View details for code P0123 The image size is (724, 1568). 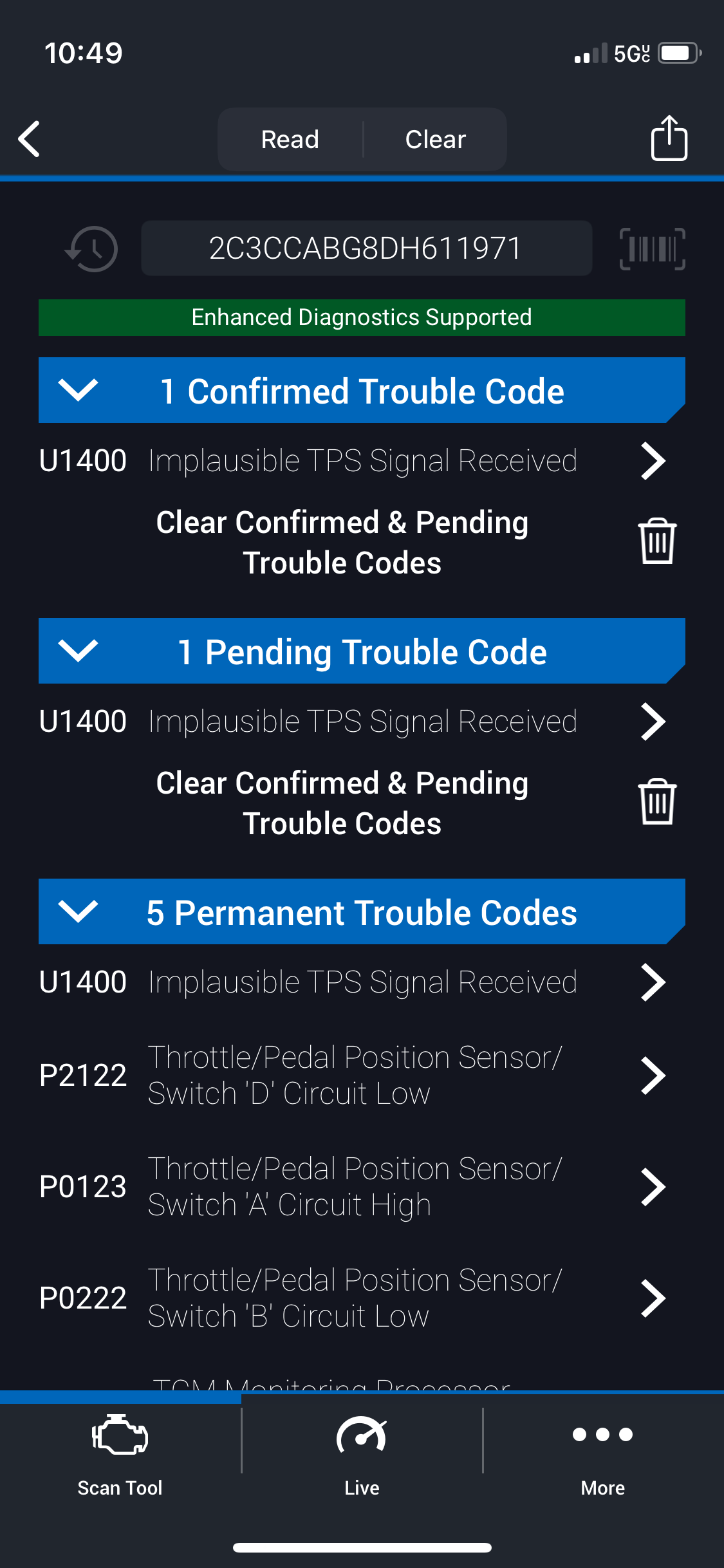351,1186
